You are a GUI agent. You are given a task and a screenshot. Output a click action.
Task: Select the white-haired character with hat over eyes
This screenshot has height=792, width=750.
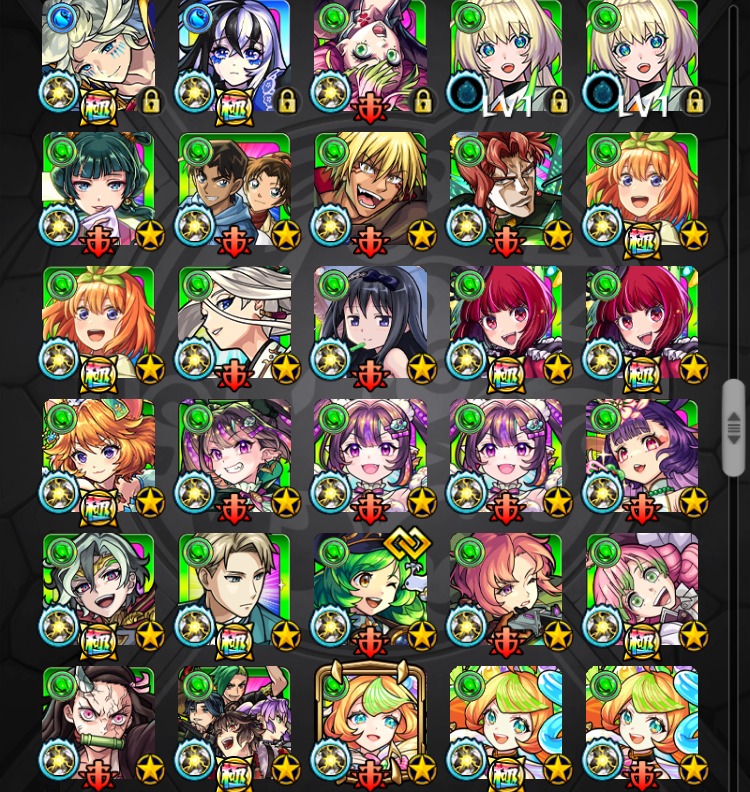pos(234,322)
